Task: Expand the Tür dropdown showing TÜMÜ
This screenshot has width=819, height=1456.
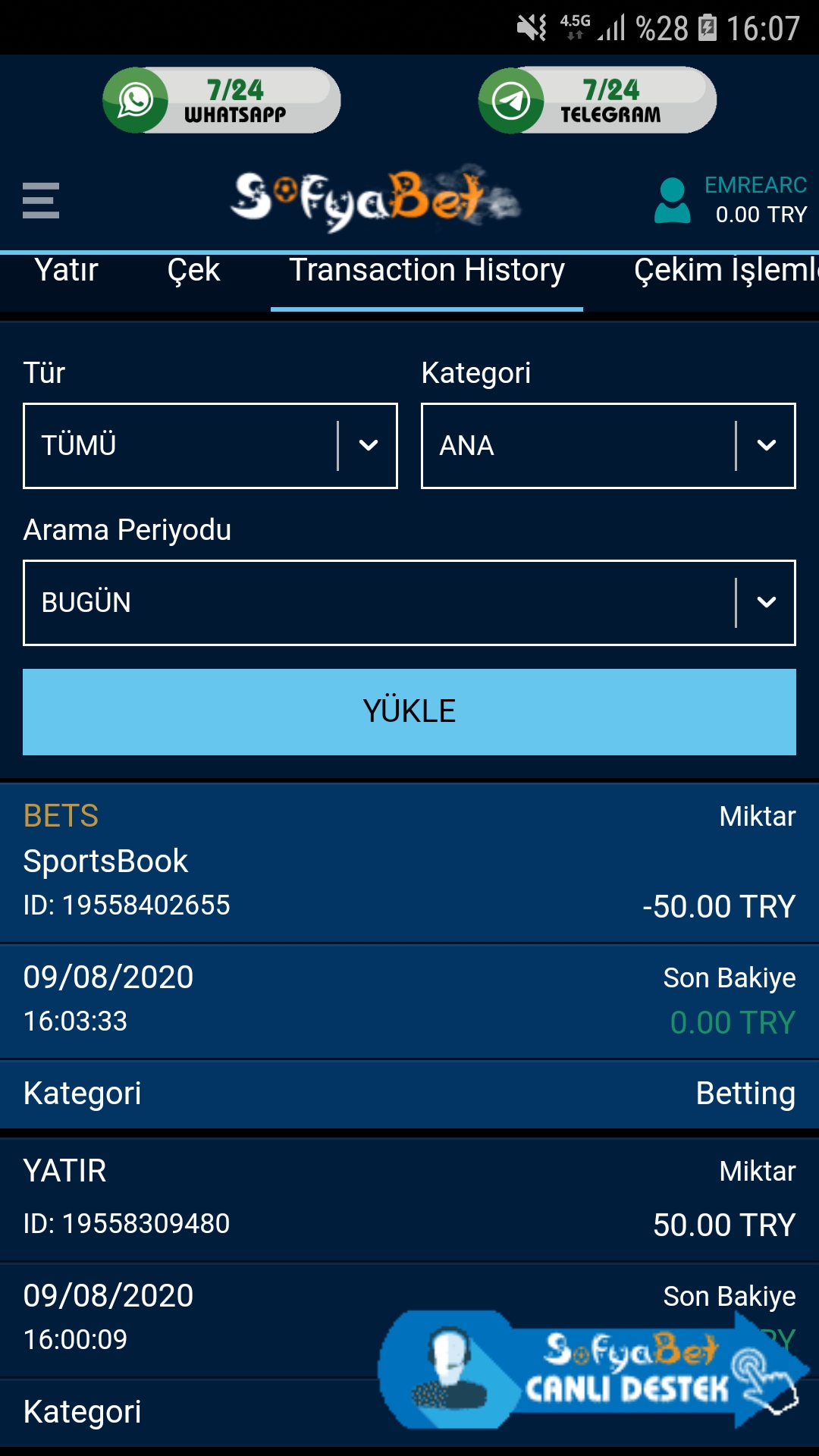Action: (210, 446)
